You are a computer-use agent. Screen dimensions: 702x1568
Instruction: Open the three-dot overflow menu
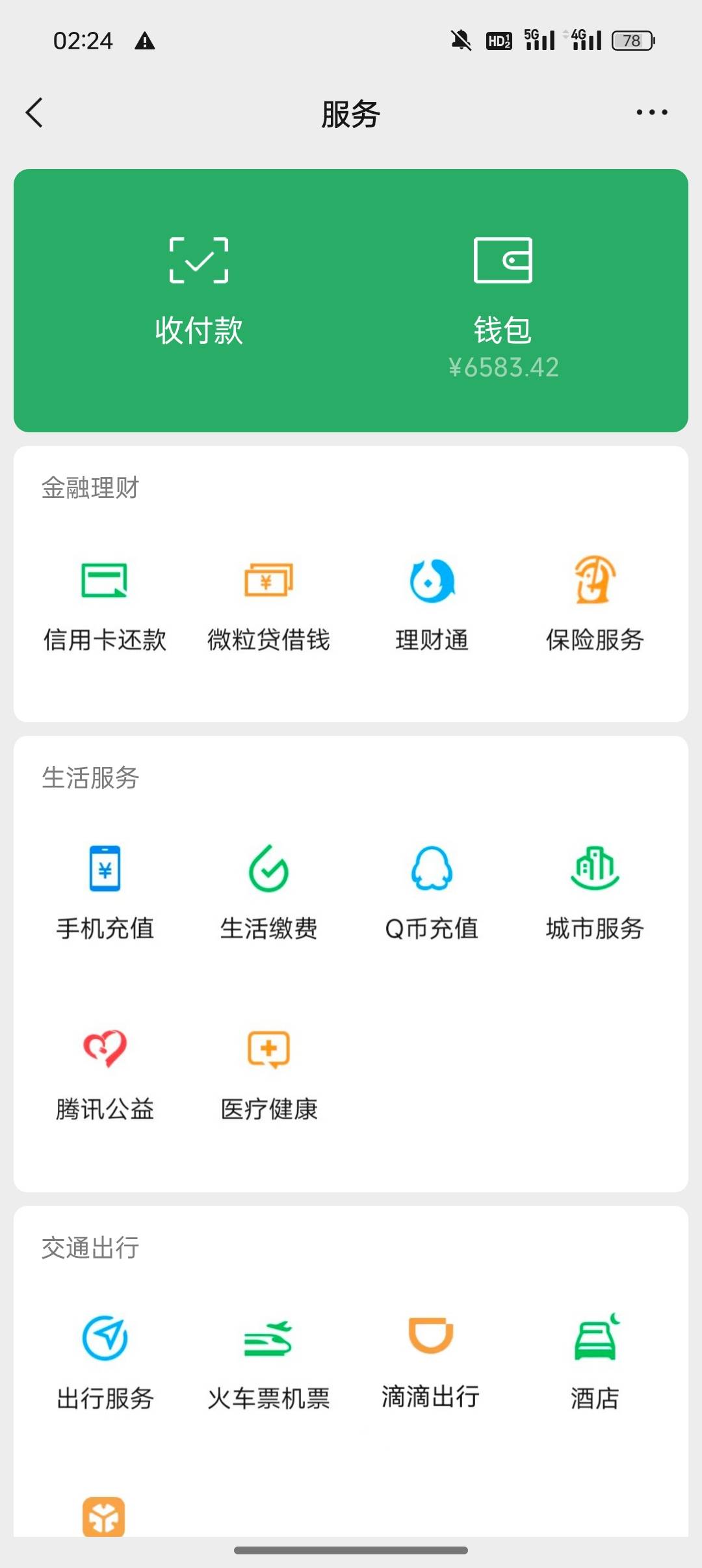[x=652, y=112]
